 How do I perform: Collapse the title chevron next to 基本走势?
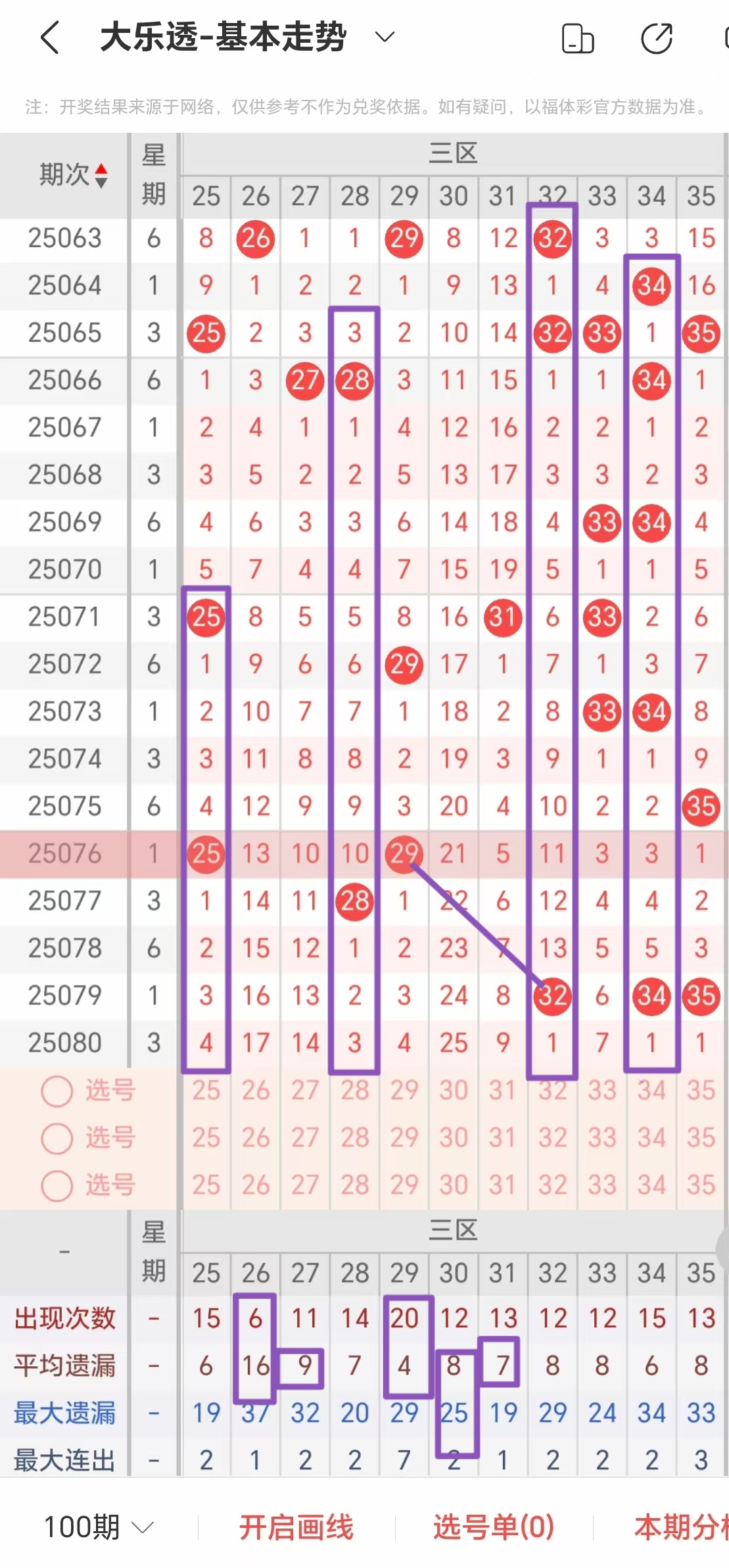click(x=385, y=37)
